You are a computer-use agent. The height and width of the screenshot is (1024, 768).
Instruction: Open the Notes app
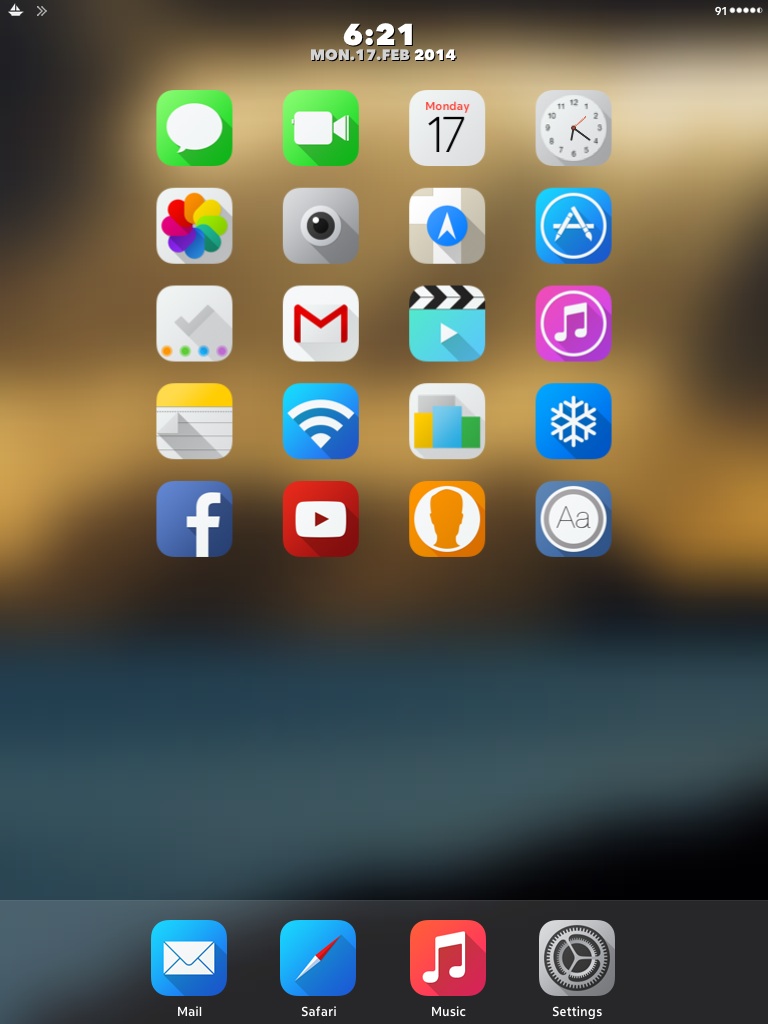coord(194,421)
